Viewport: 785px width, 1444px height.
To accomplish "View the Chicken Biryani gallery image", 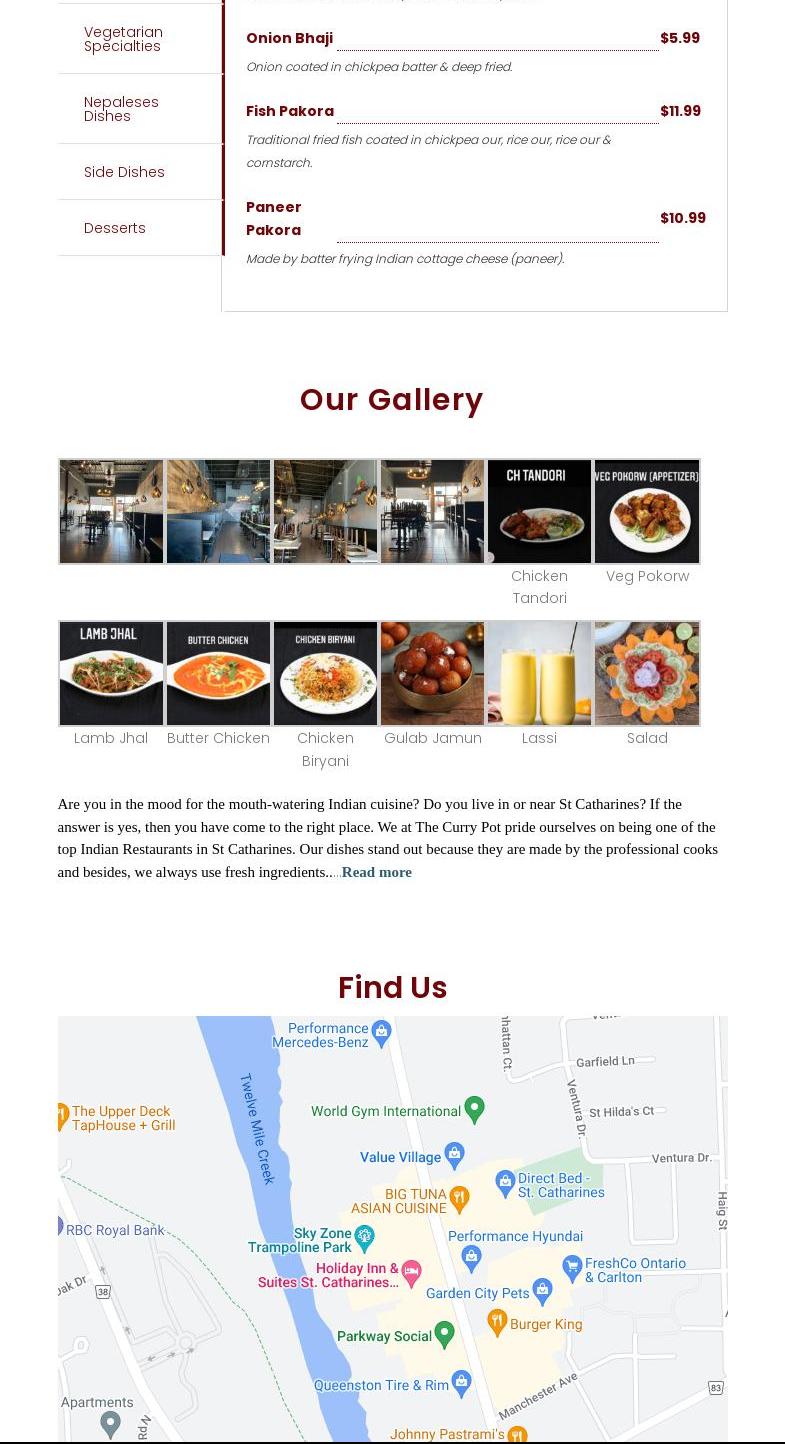I will tap(325, 674).
